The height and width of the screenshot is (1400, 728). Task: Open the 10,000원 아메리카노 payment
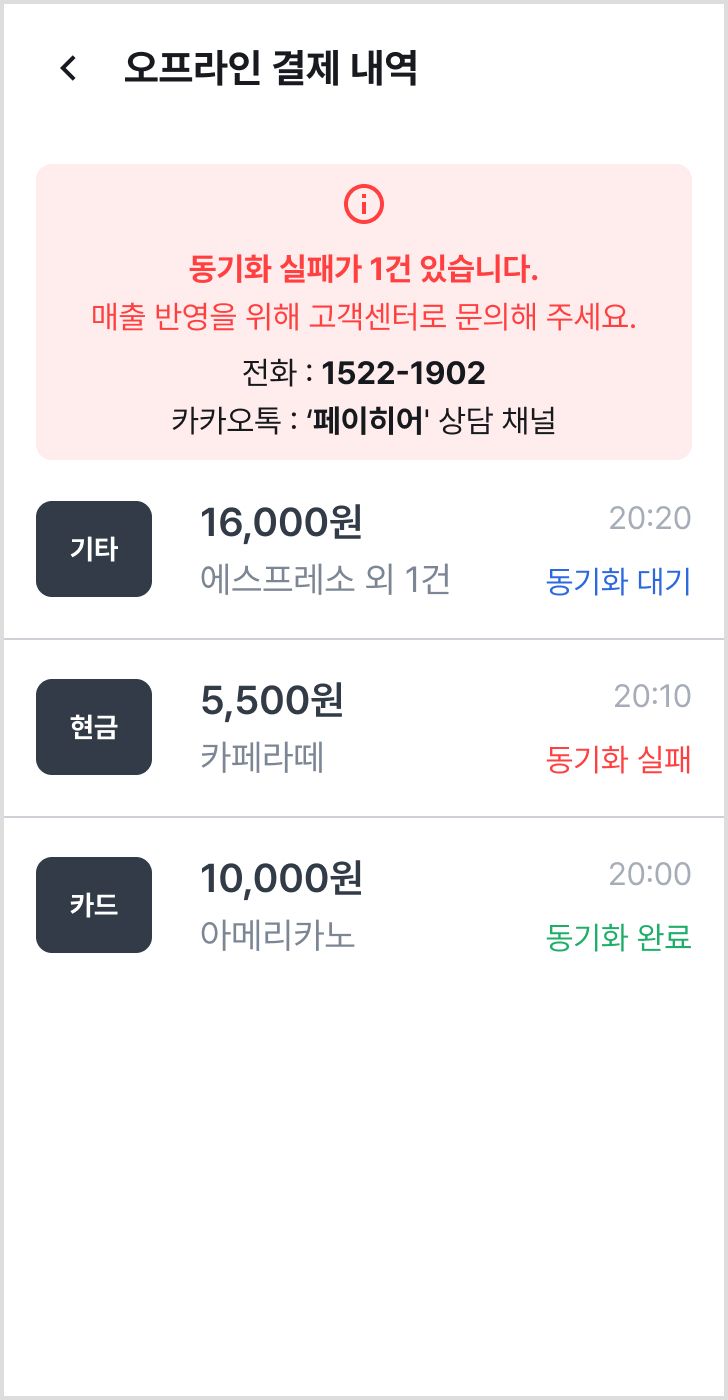[x=364, y=905]
